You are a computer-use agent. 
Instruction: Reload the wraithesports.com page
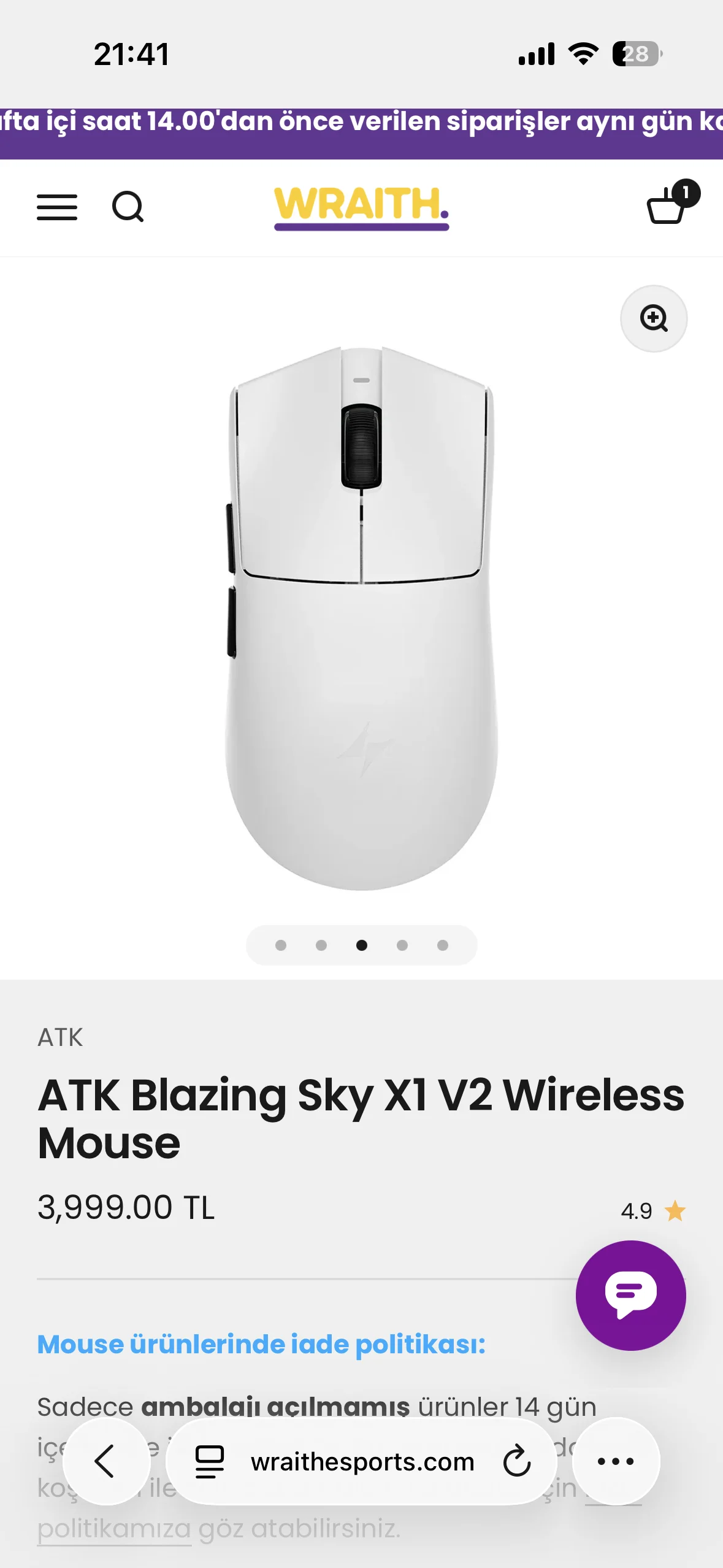516,1461
